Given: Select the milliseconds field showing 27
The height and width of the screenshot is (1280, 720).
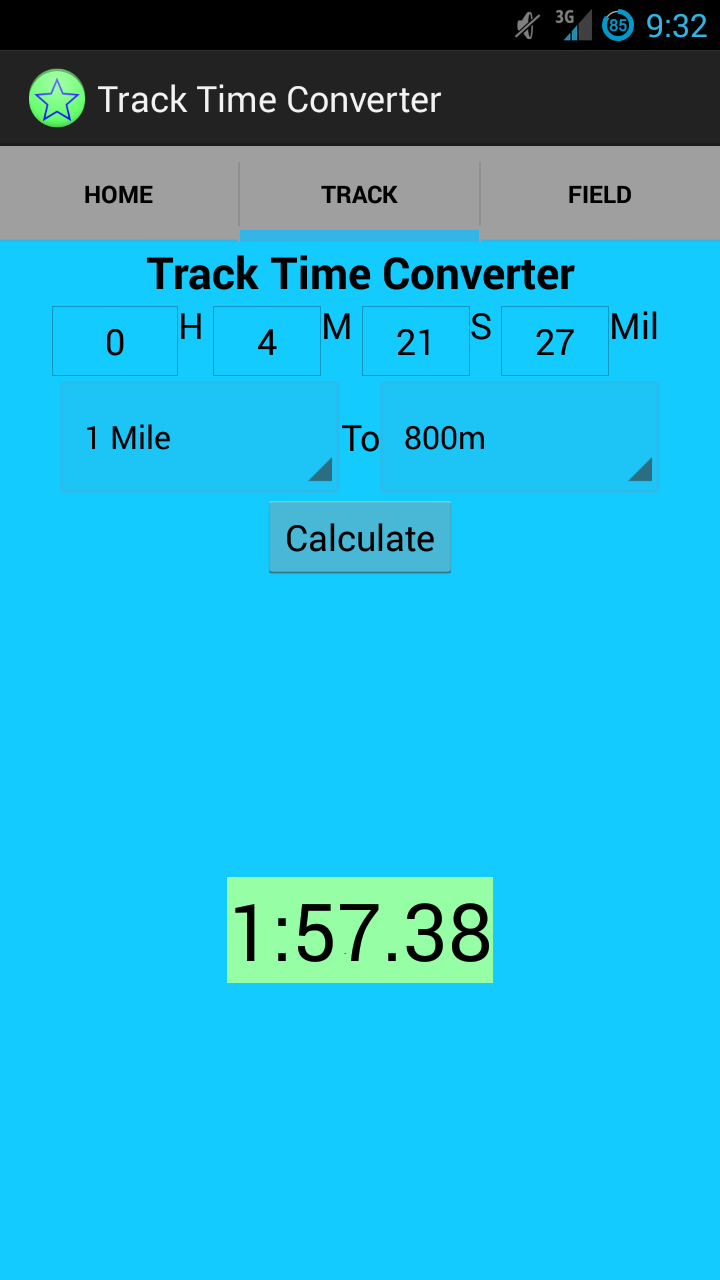Looking at the screenshot, I should [x=554, y=341].
